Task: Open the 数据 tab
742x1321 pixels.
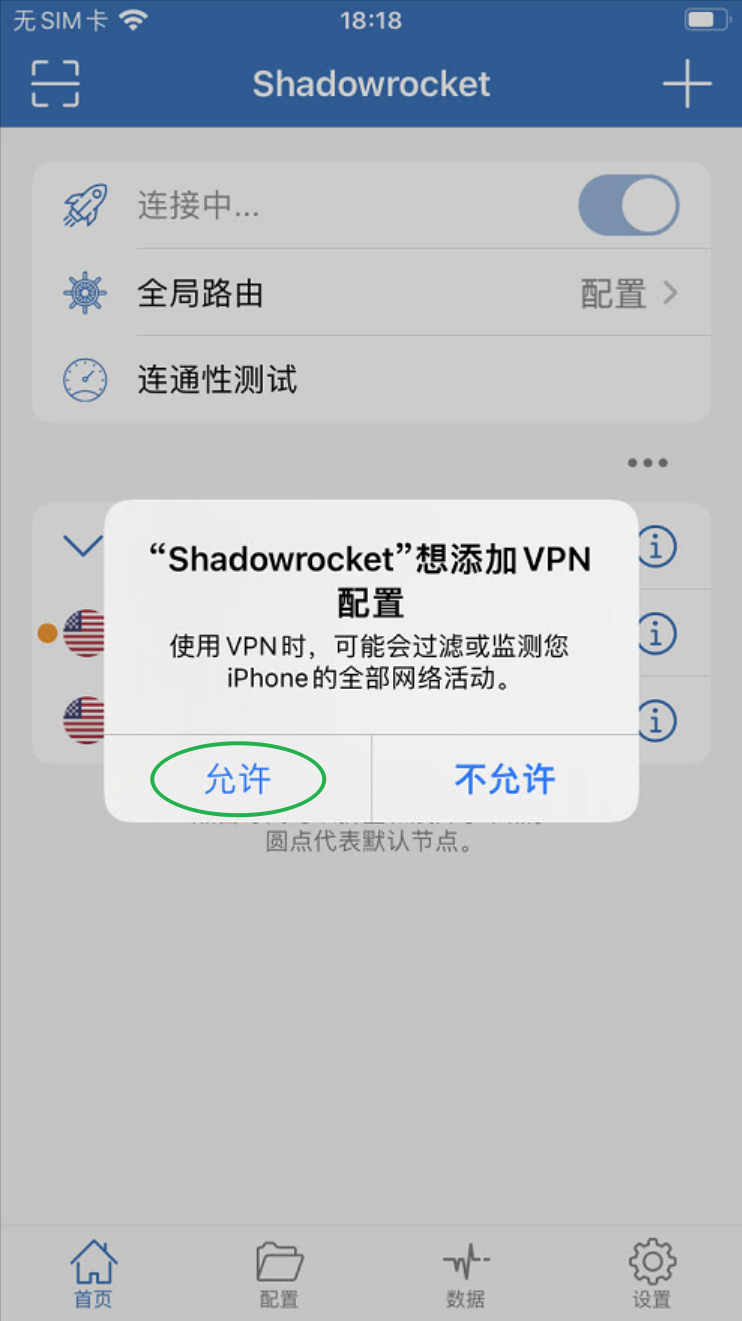Action: coord(465,1272)
